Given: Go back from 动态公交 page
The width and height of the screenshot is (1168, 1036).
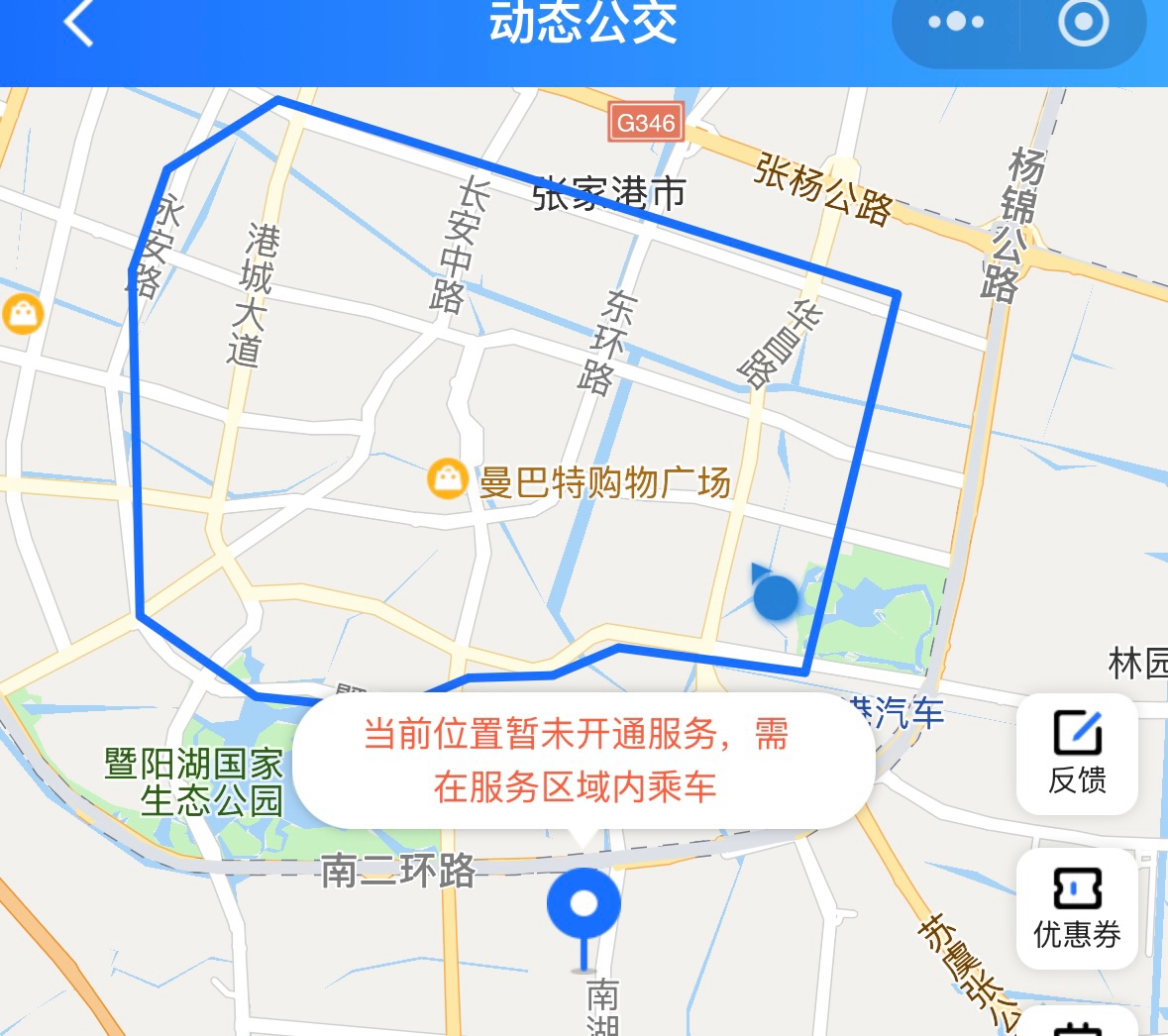Looking at the screenshot, I should point(78,22).
